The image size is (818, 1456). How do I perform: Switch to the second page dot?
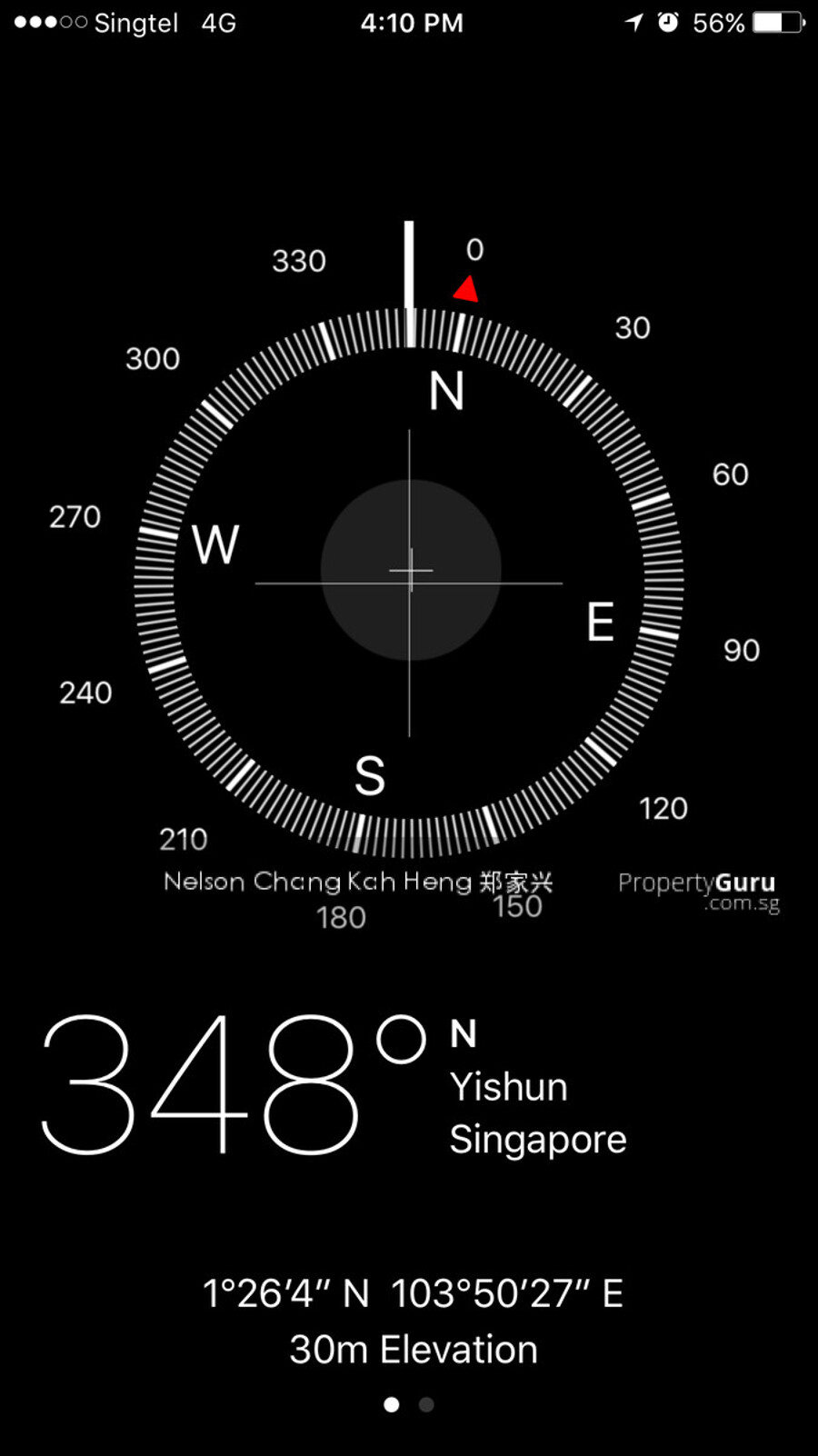click(426, 1405)
